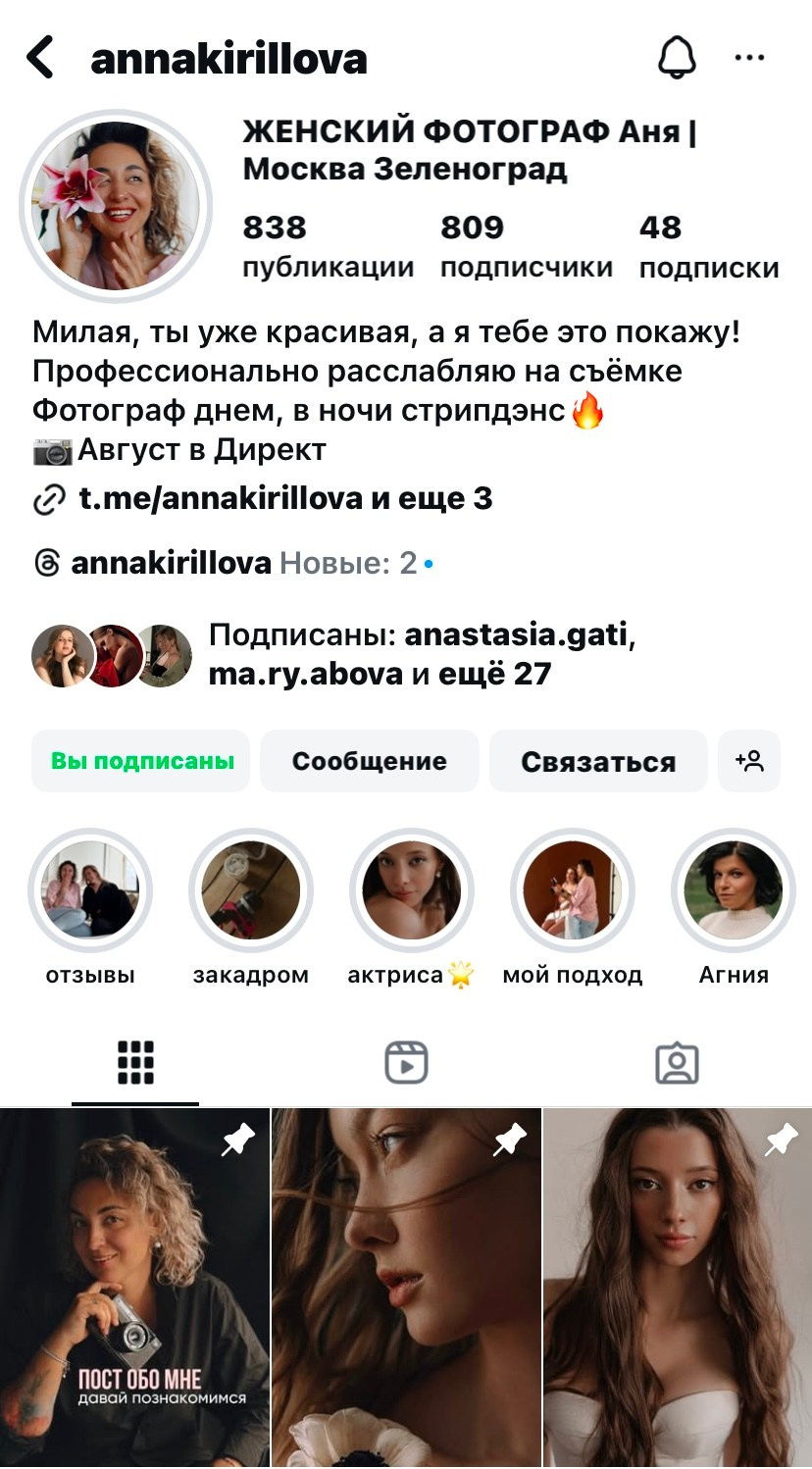Open the 'отзывы' story highlight

pyautogui.click(x=89, y=889)
